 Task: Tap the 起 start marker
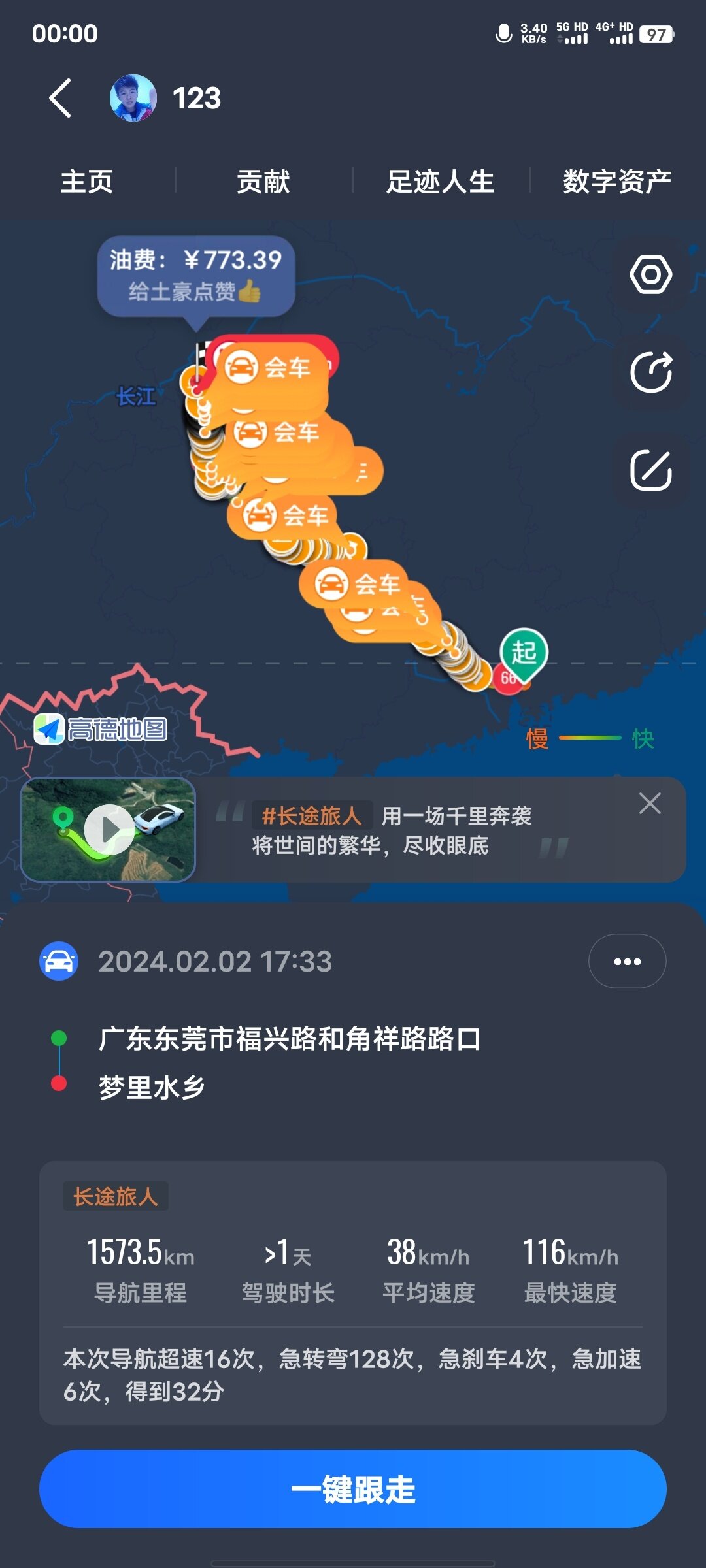524,653
